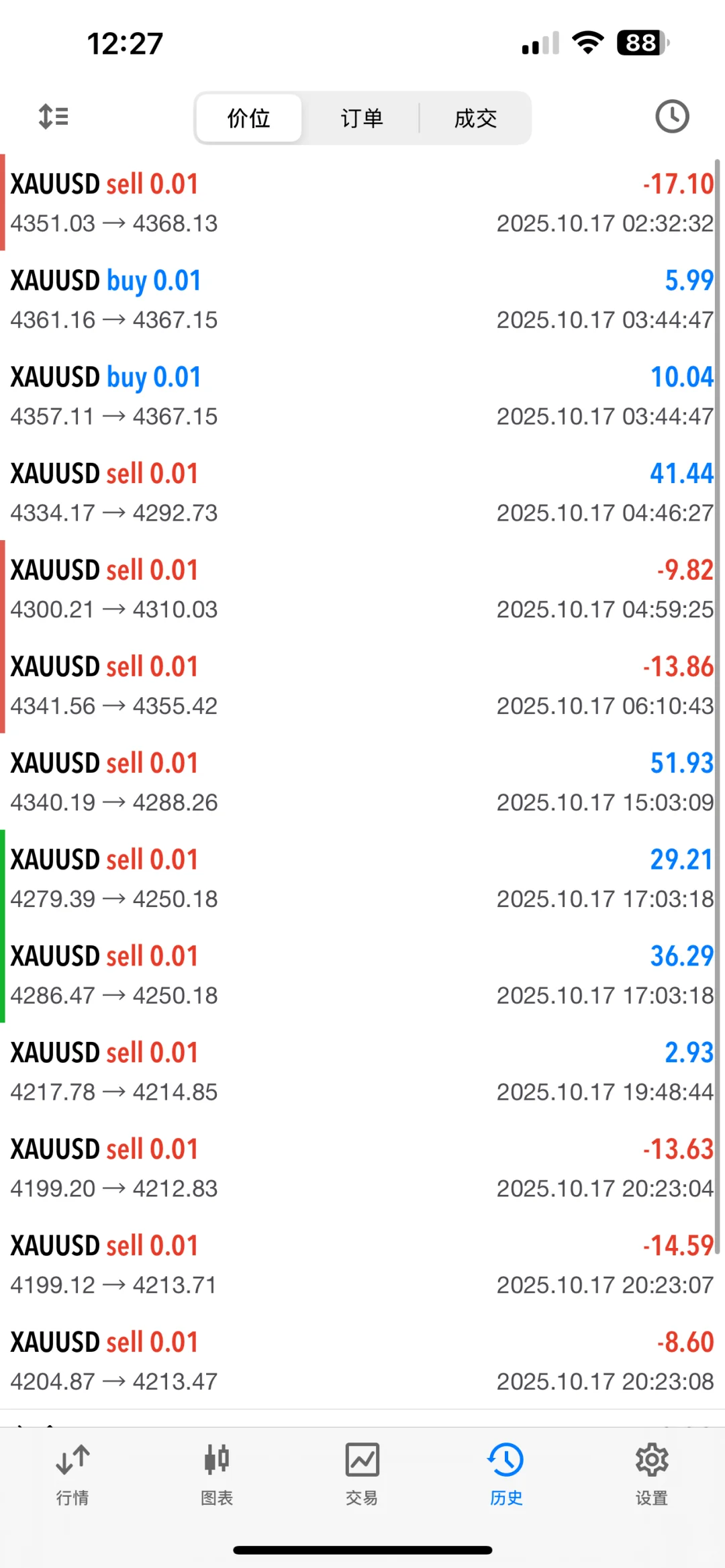This screenshot has height=1568, width=725.
Task: View the sell trade with -14.59 loss
Action: click(x=362, y=1265)
